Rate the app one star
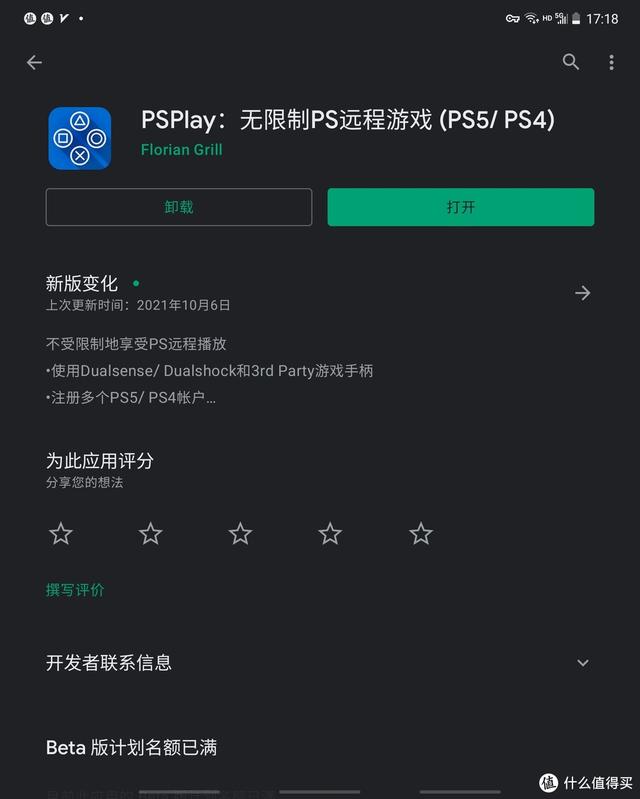This screenshot has height=799, width=640. 61,534
